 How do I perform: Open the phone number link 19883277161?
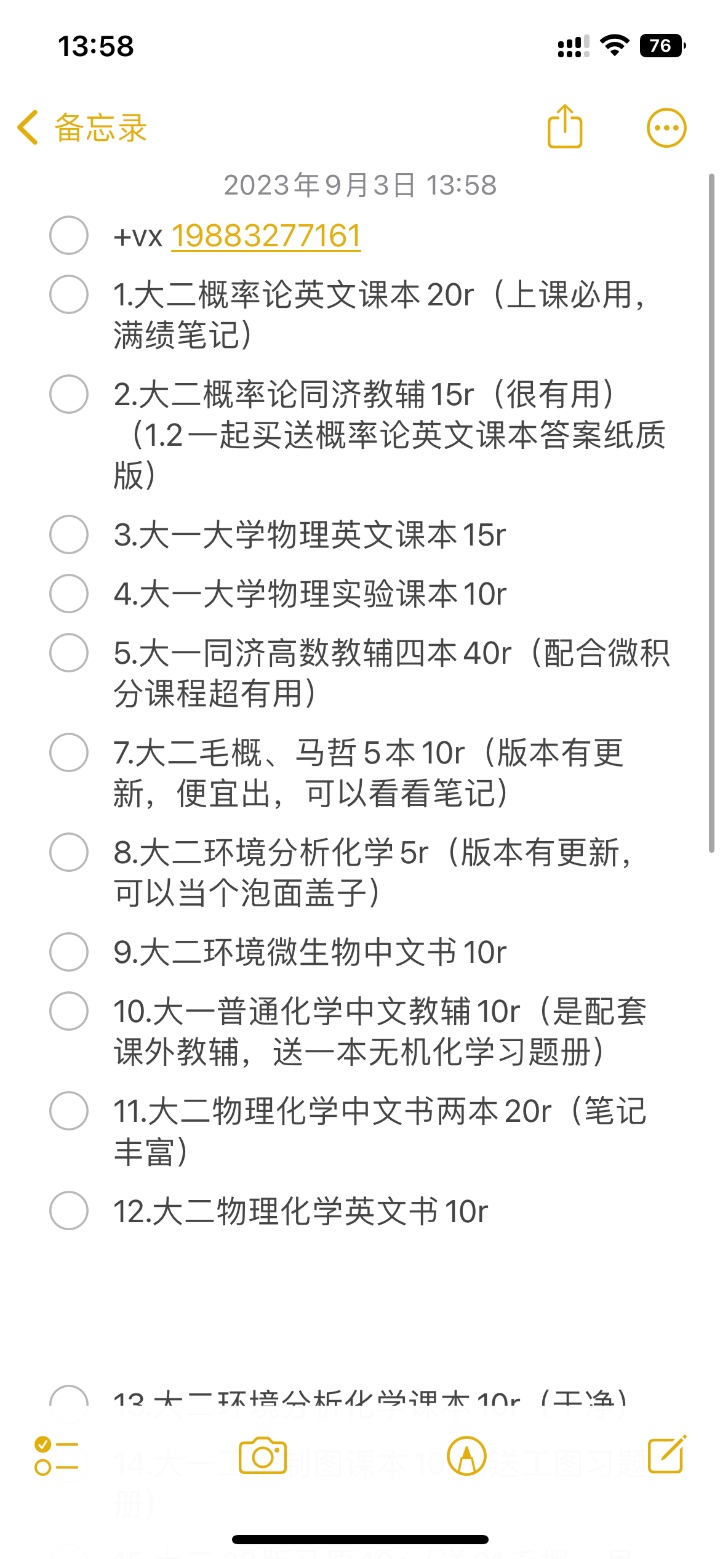pyautogui.click(x=266, y=236)
